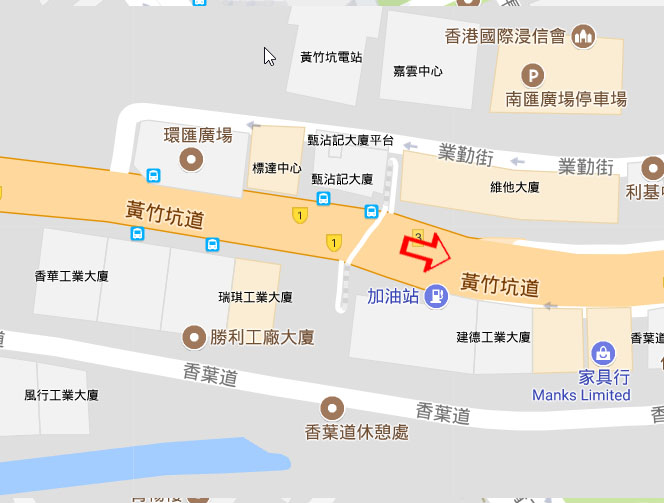The image size is (664, 503).
Task: Tap the 香葉道休憩處 marker
Action: click(x=331, y=408)
